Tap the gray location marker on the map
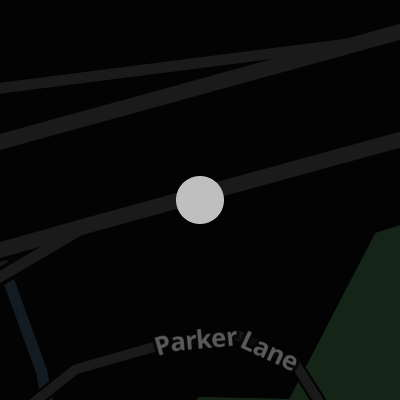The width and height of the screenshot is (400, 400). [200, 200]
